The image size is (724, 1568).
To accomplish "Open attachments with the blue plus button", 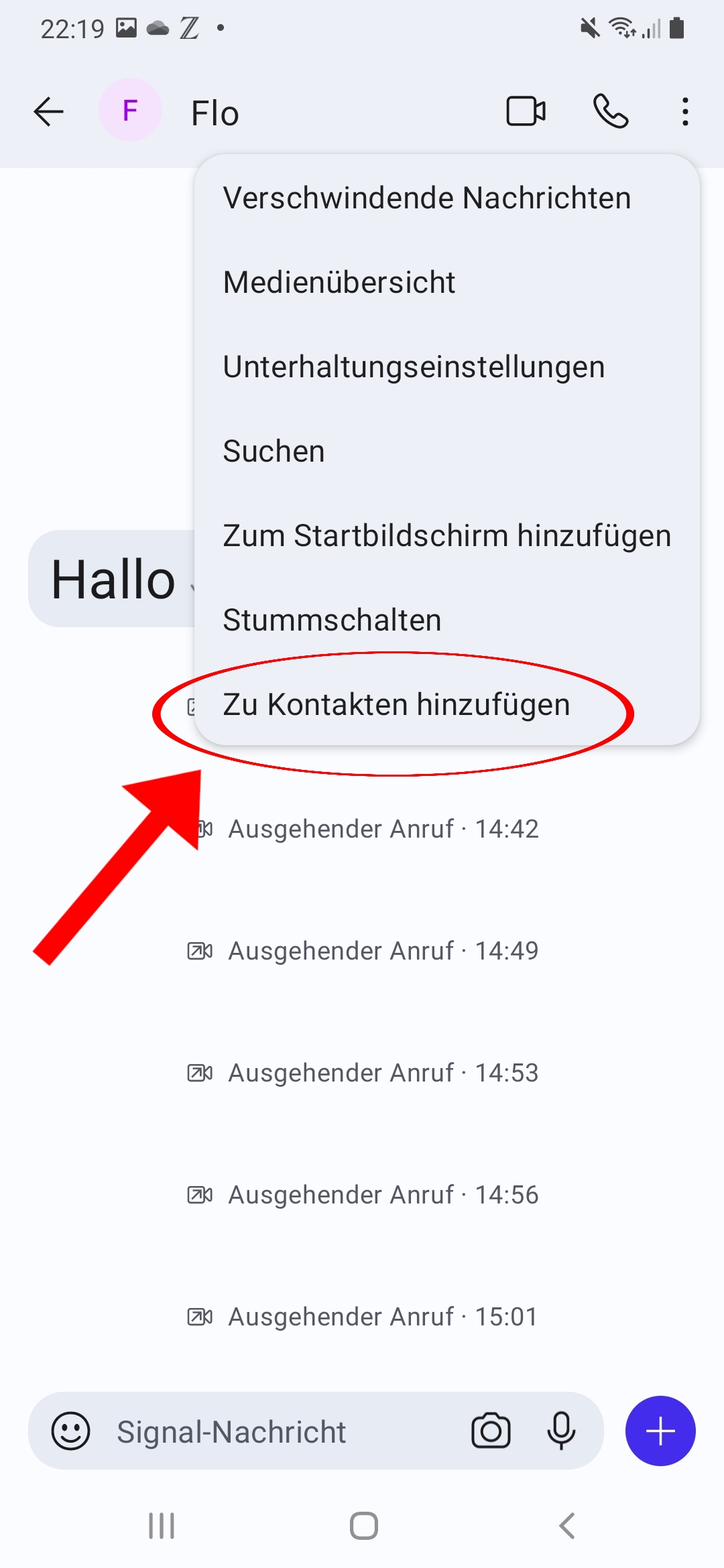I will 660,1431.
